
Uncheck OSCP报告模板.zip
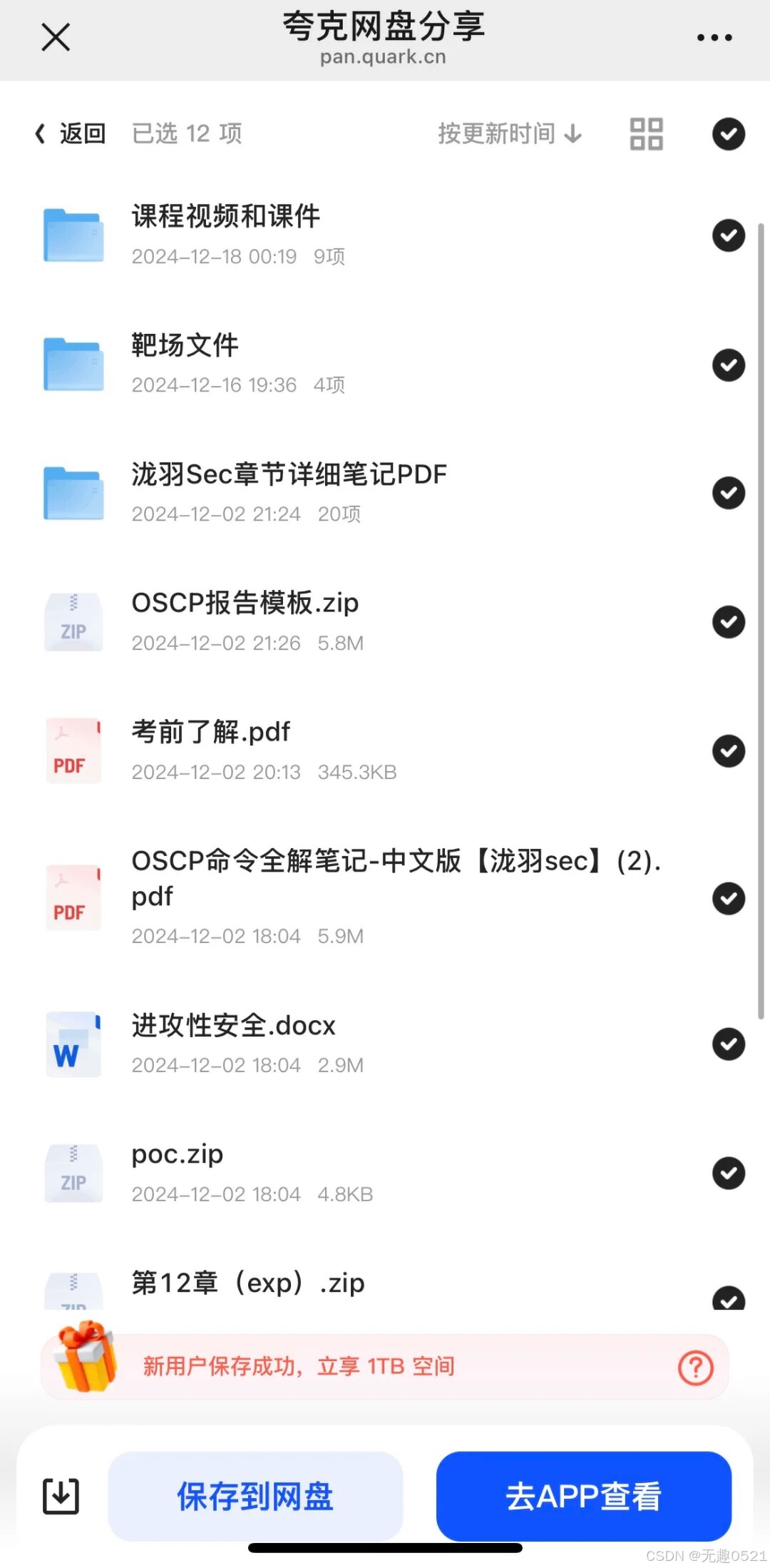(x=728, y=622)
